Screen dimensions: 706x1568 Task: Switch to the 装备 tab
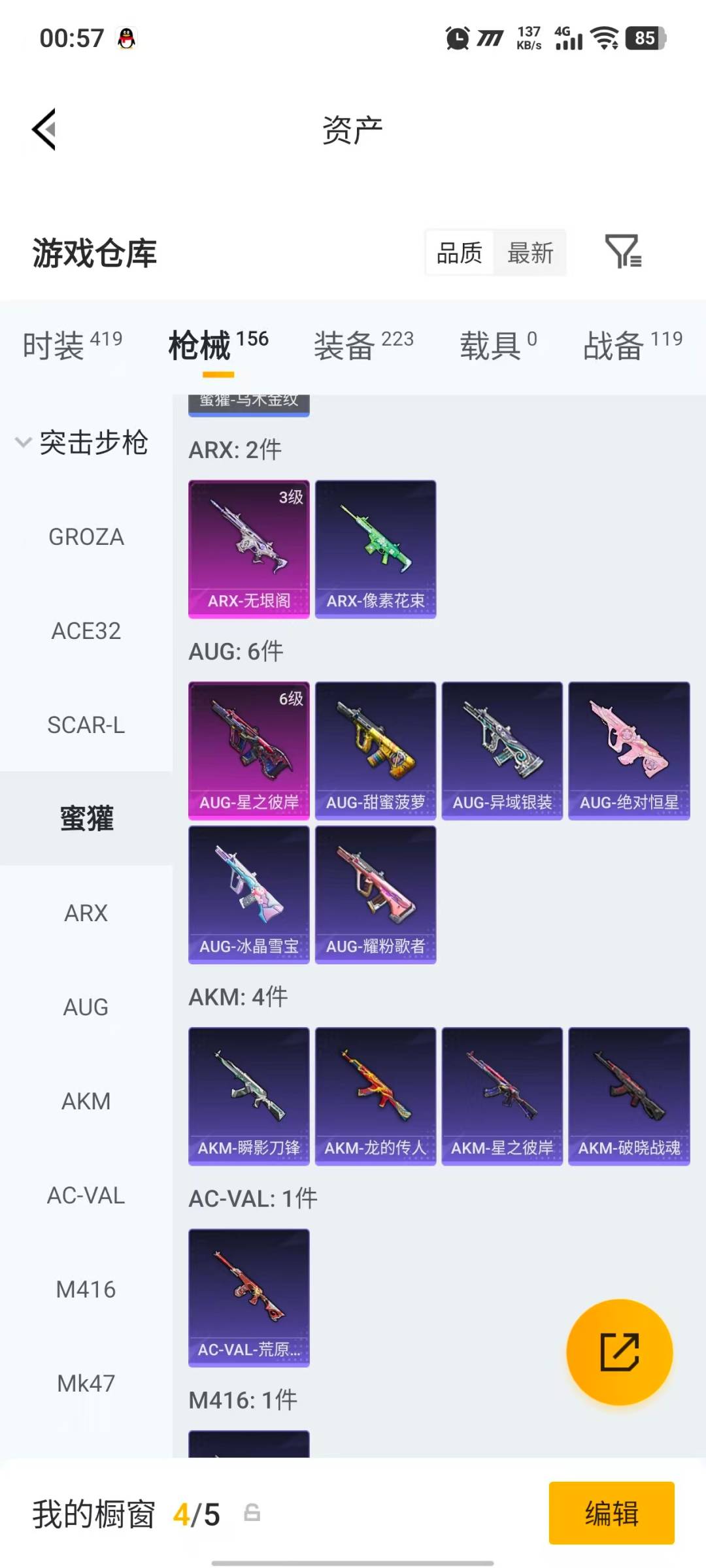363,345
